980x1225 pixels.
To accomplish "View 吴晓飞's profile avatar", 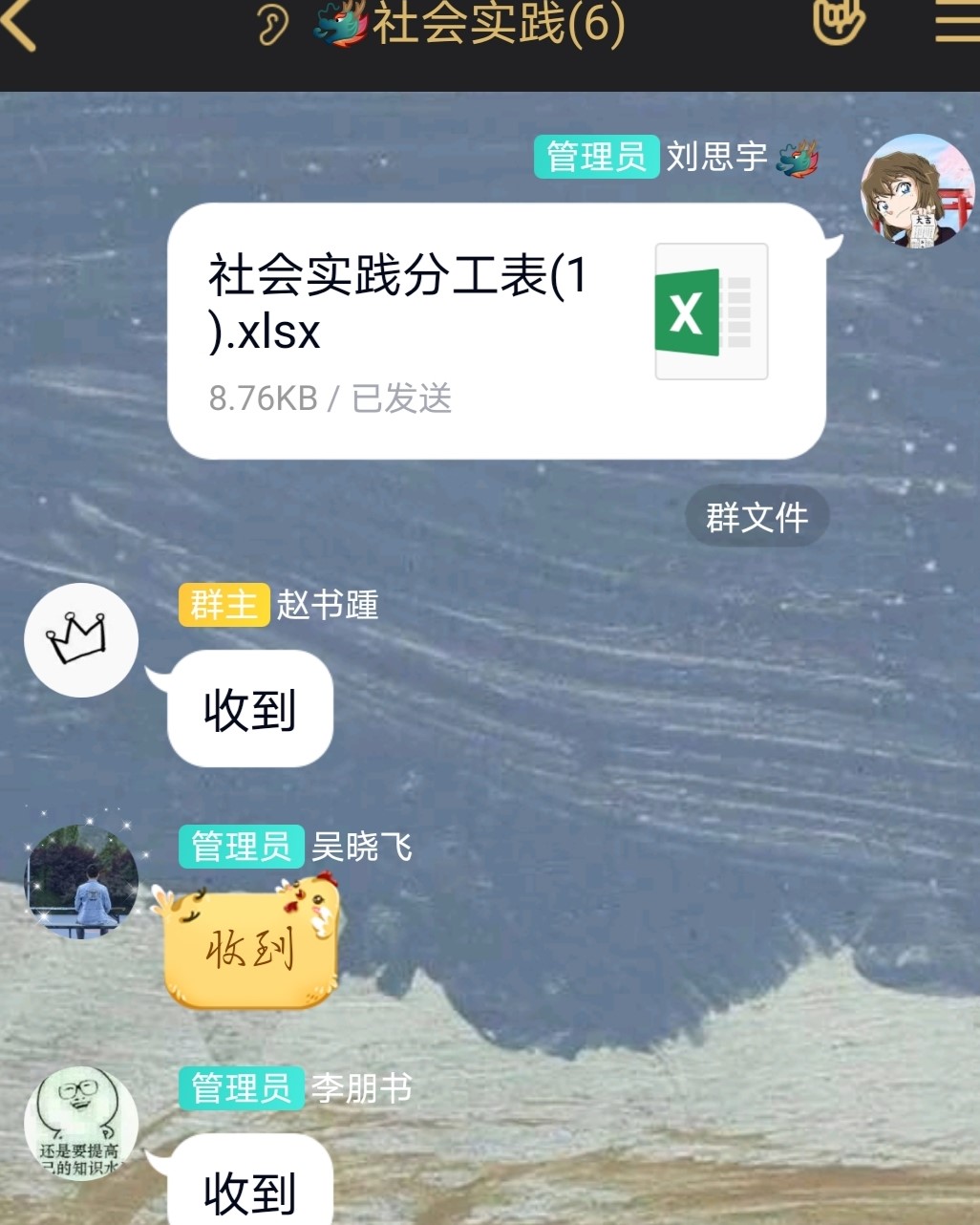I will point(81,881).
